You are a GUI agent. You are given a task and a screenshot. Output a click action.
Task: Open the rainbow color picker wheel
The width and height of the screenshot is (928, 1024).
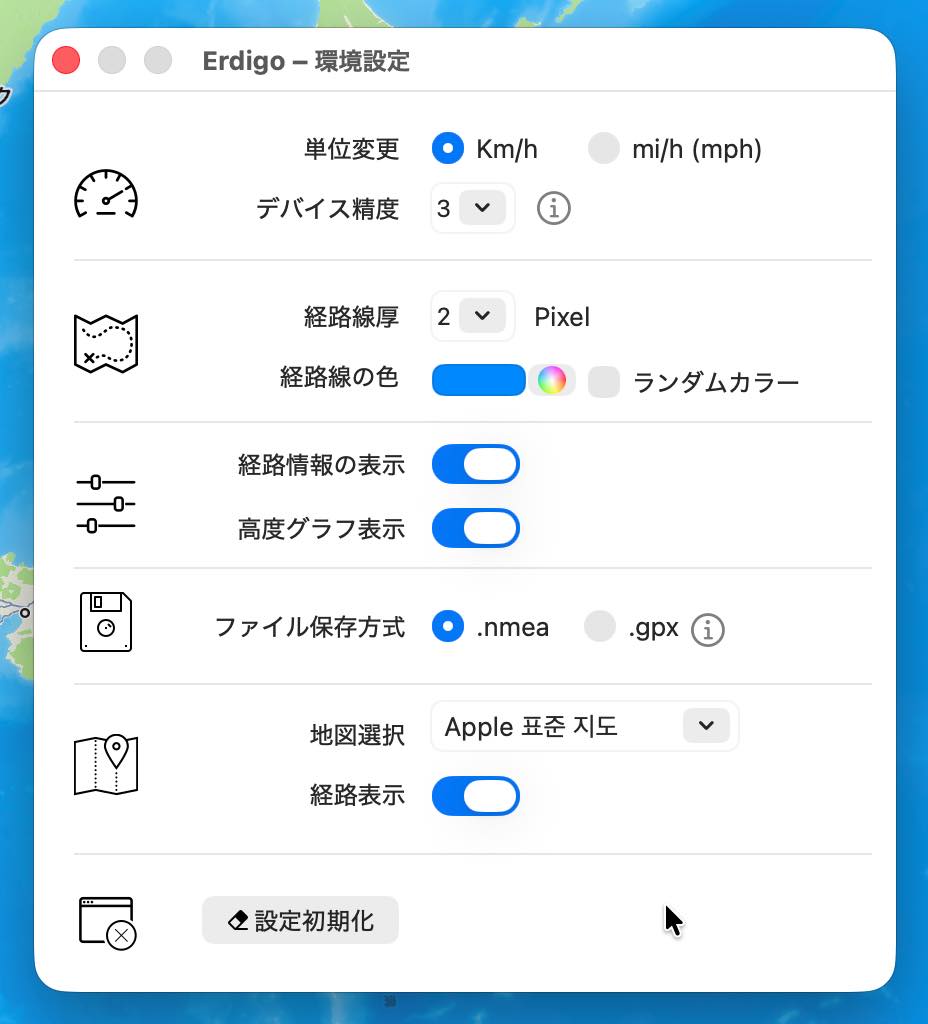pyautogui.click(x=552, y=380)
